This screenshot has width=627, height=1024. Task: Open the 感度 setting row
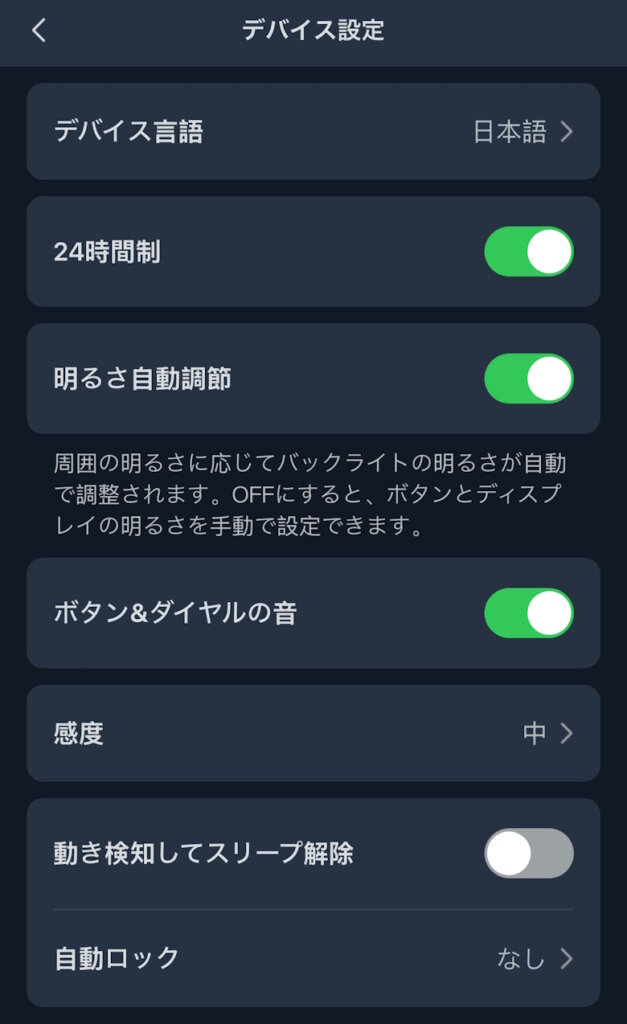pyautogui.click(x=313, y=733)
